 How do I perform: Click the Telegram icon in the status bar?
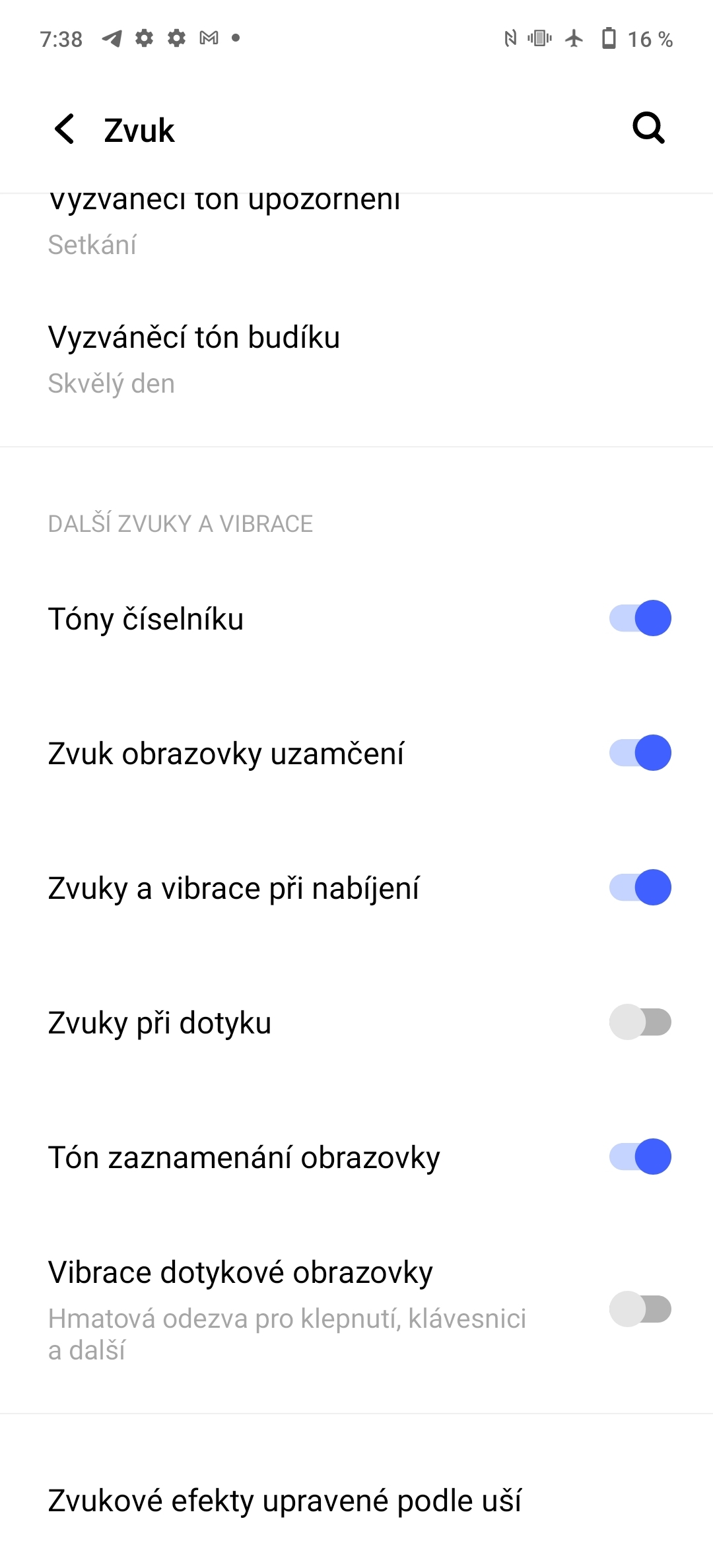pyautogui.click(x=112, y=38)
